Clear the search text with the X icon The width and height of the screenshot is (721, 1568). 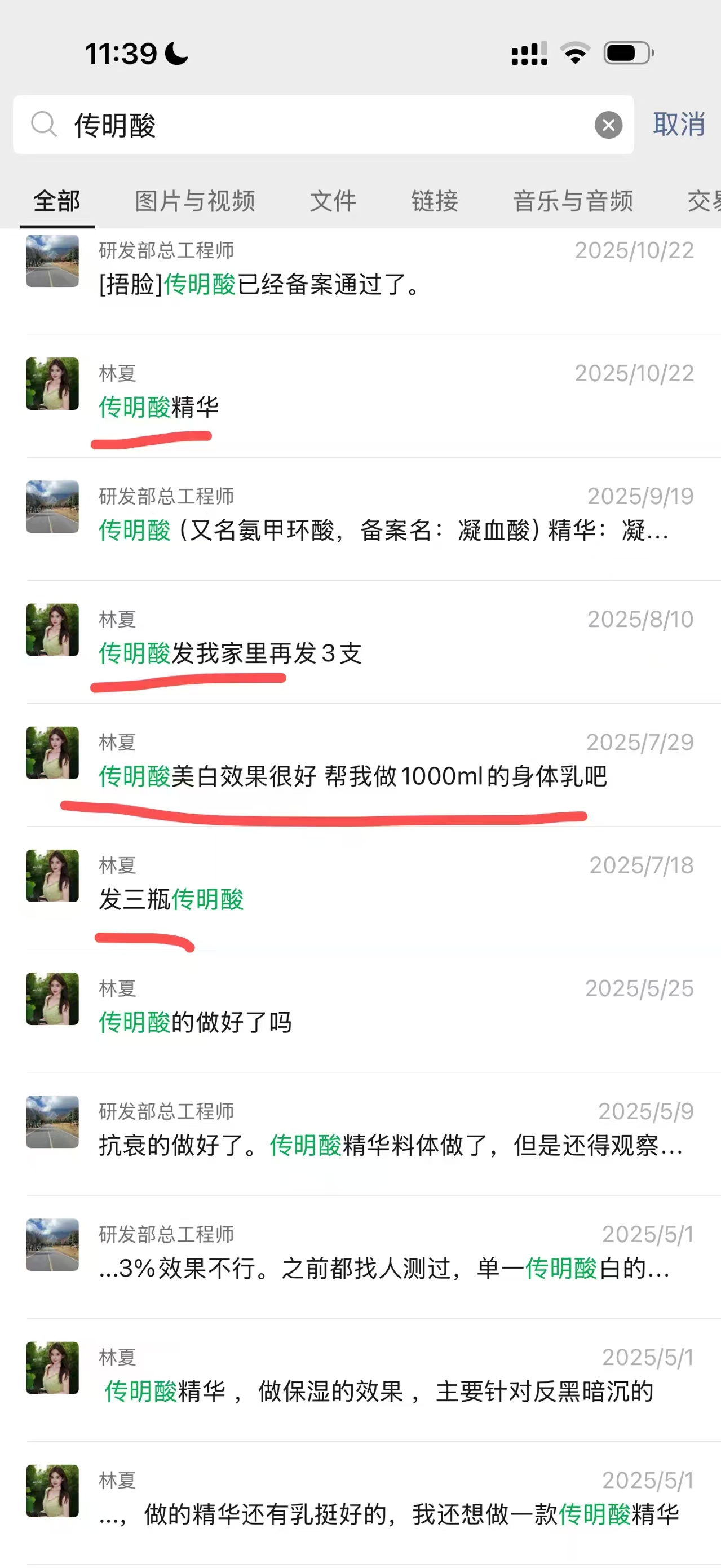point(608,125)
